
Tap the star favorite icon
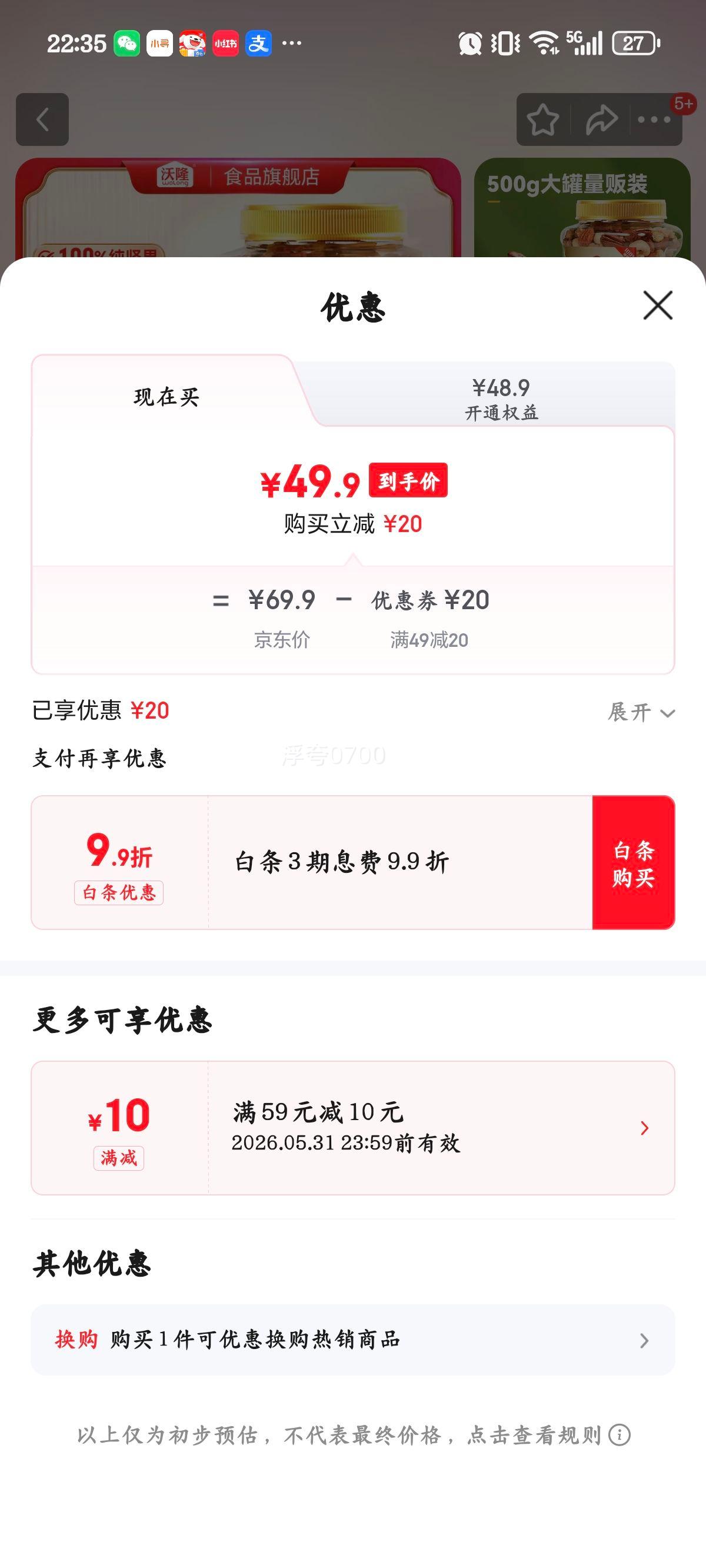coord(544,119)
